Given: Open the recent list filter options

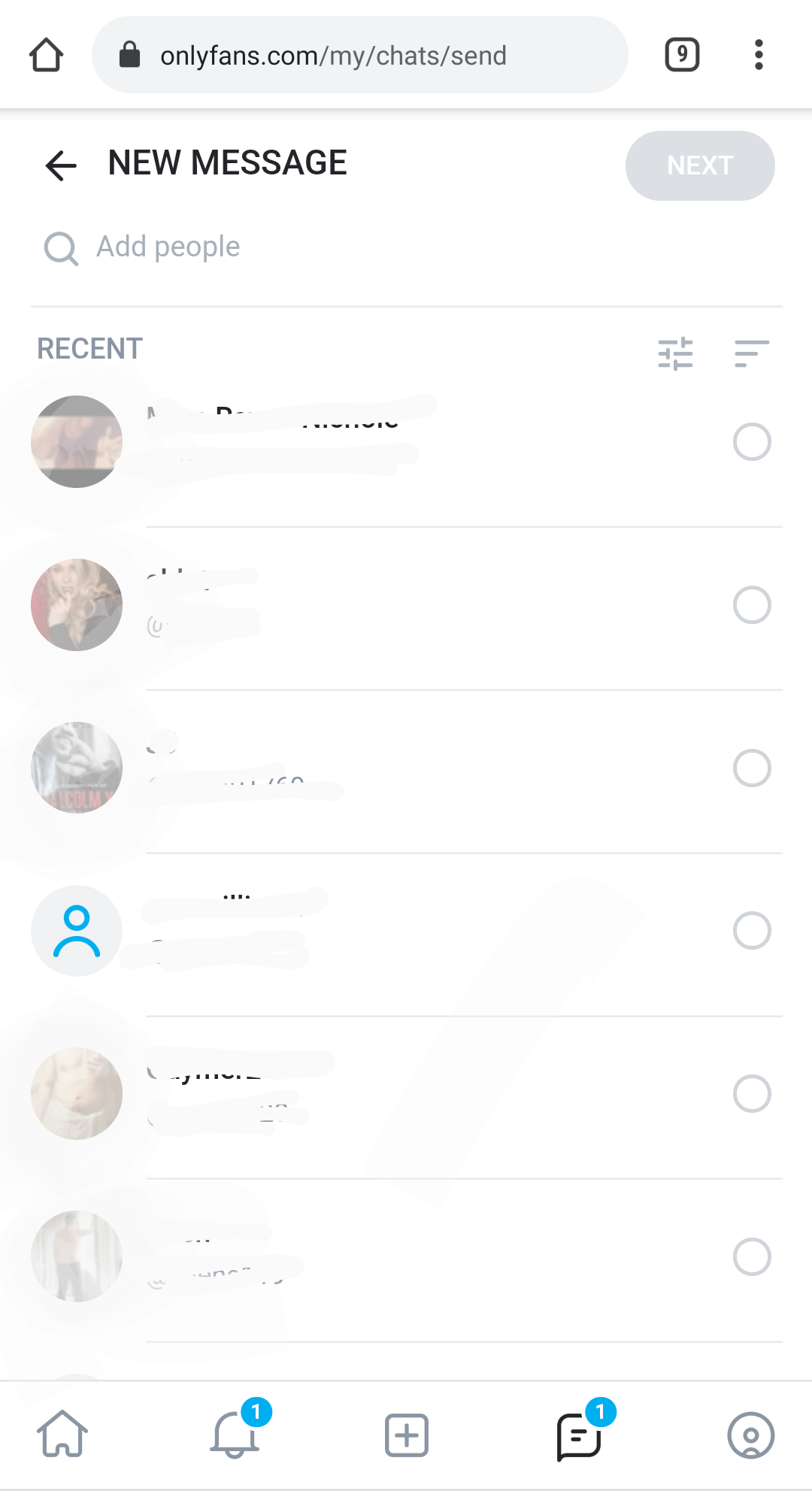Looking at the screenshot, I should click(x=675, y=353).
